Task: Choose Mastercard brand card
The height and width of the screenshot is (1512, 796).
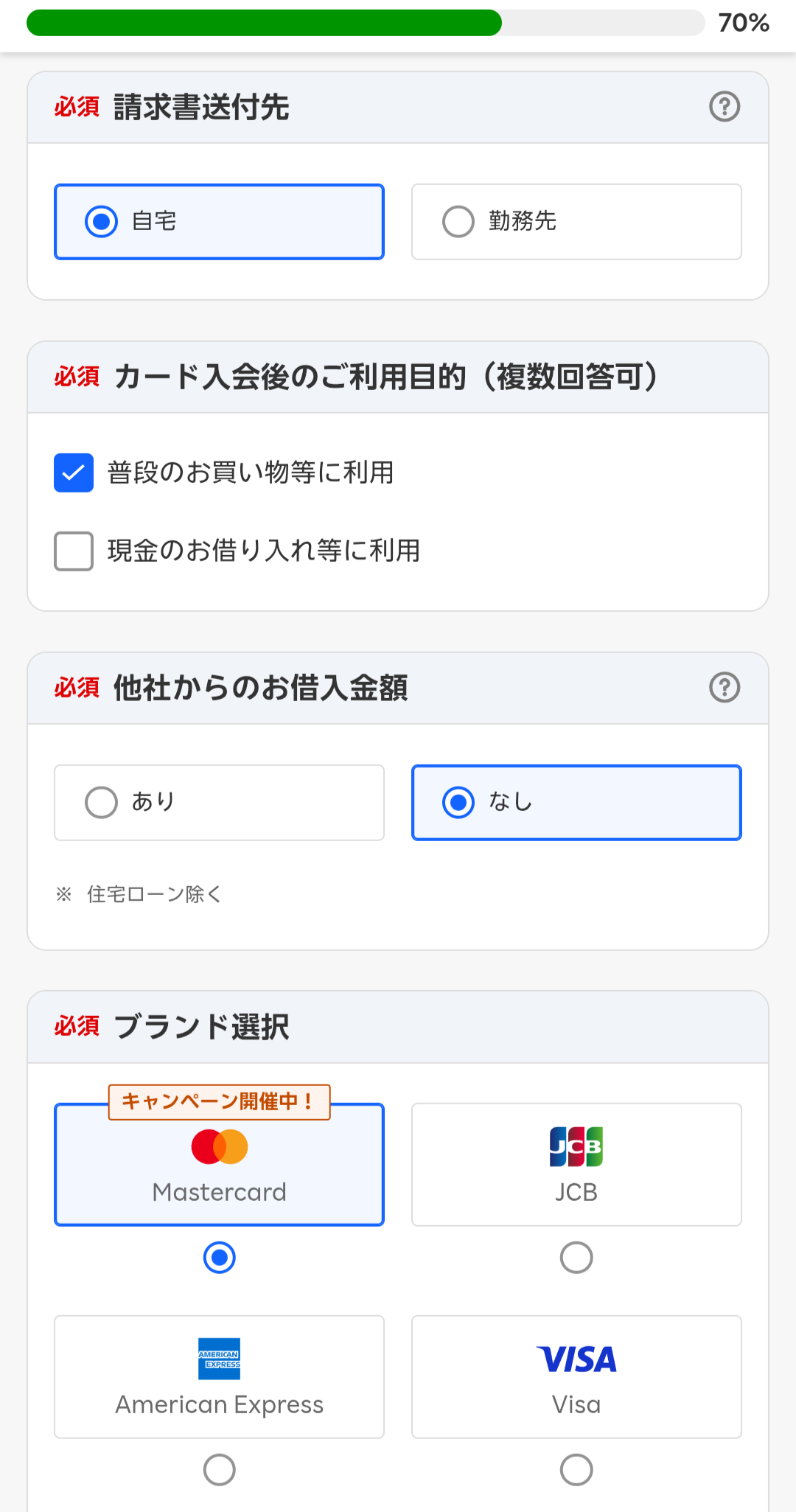Action: [219, 1165]
